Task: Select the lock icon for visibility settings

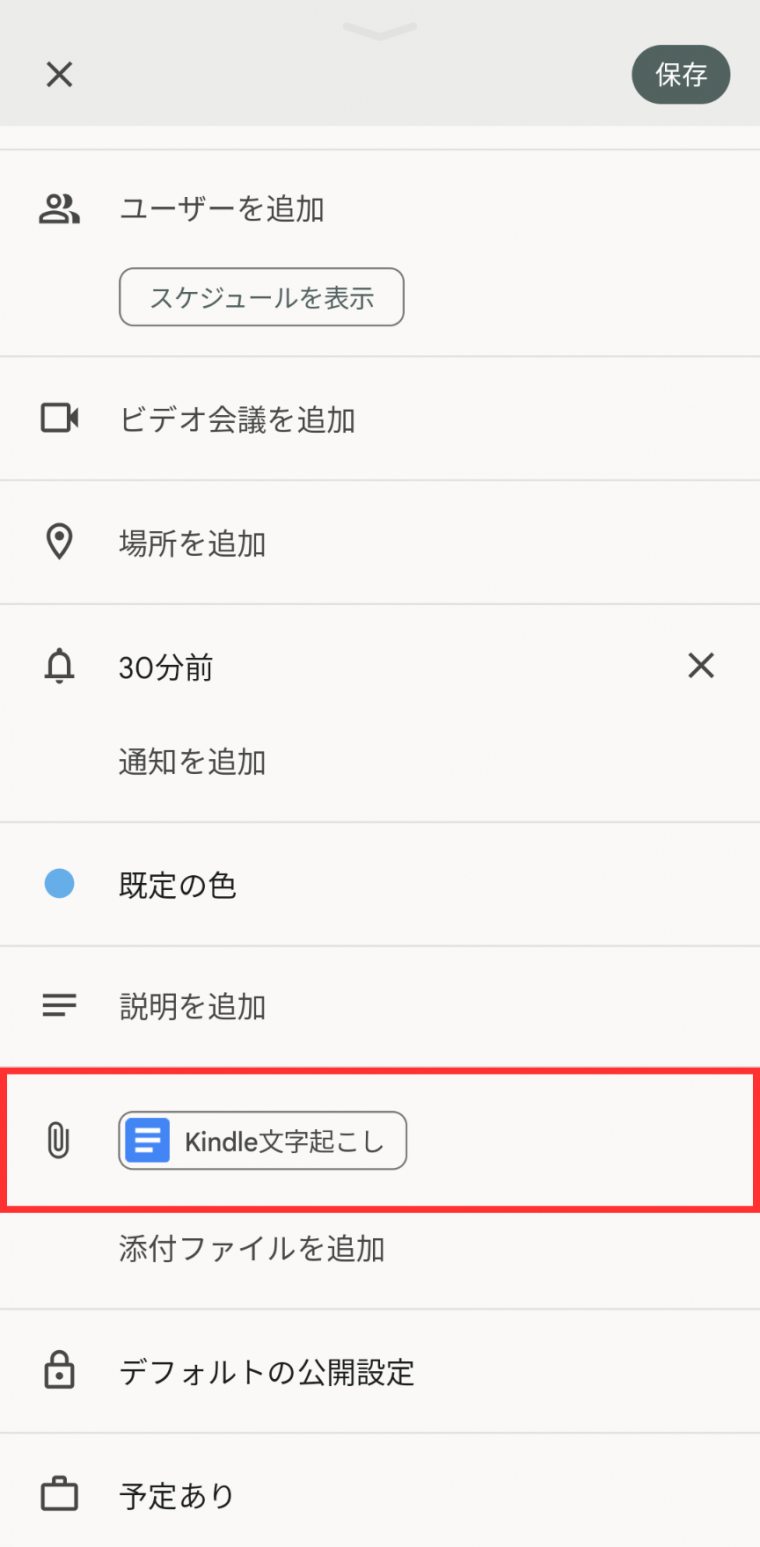Action: pos(59,1371)
